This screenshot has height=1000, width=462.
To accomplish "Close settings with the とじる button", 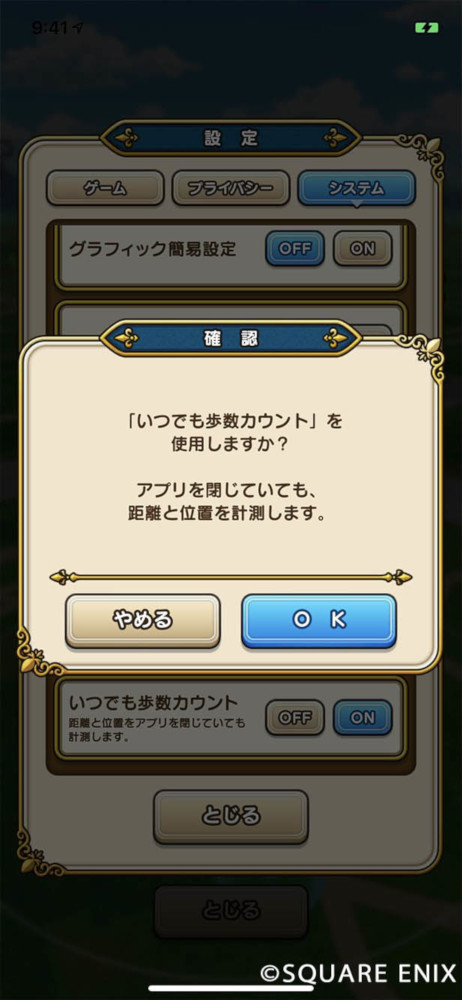I will click(231, 817).
